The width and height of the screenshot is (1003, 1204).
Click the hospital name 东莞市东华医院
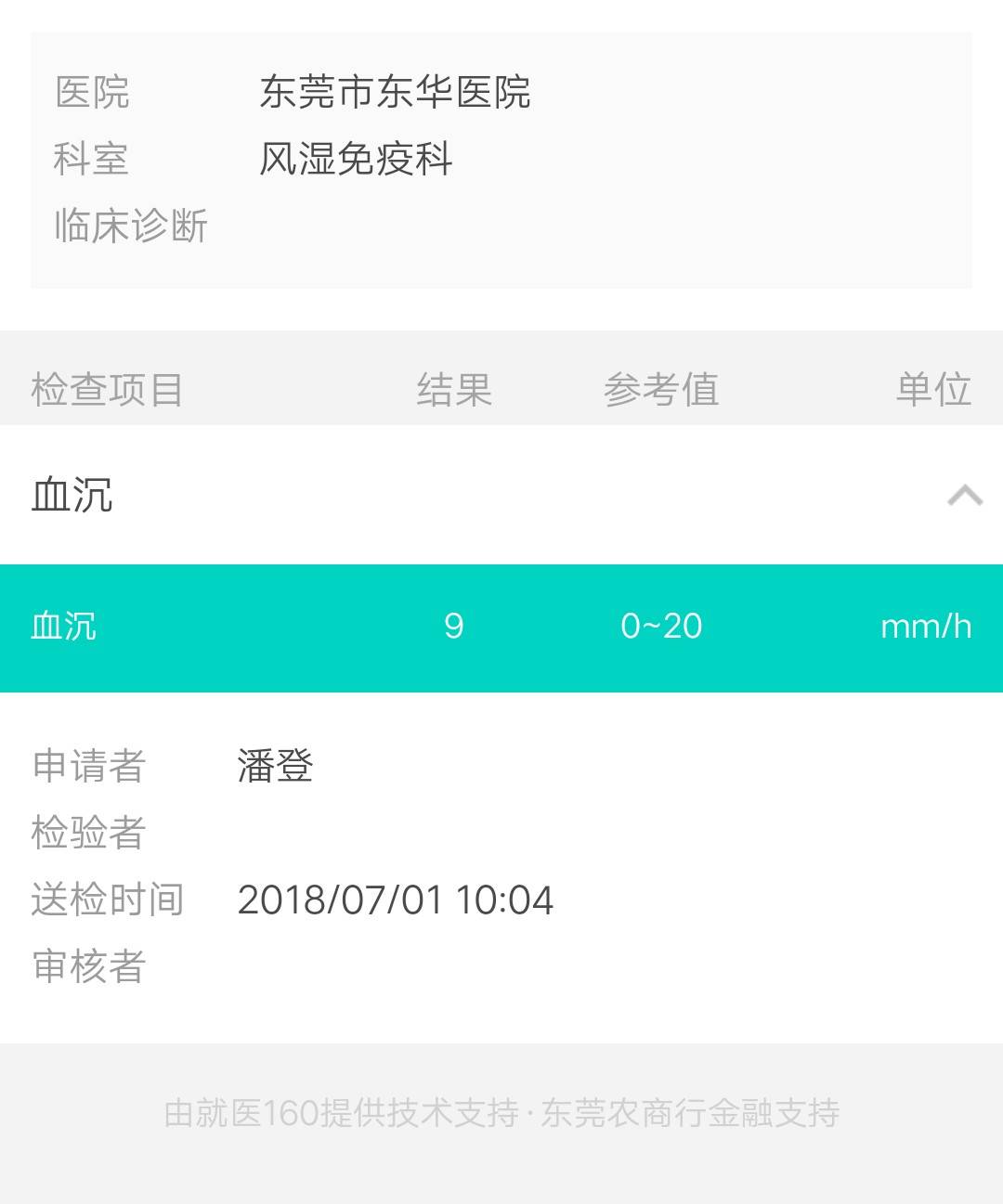coord(397,93)
